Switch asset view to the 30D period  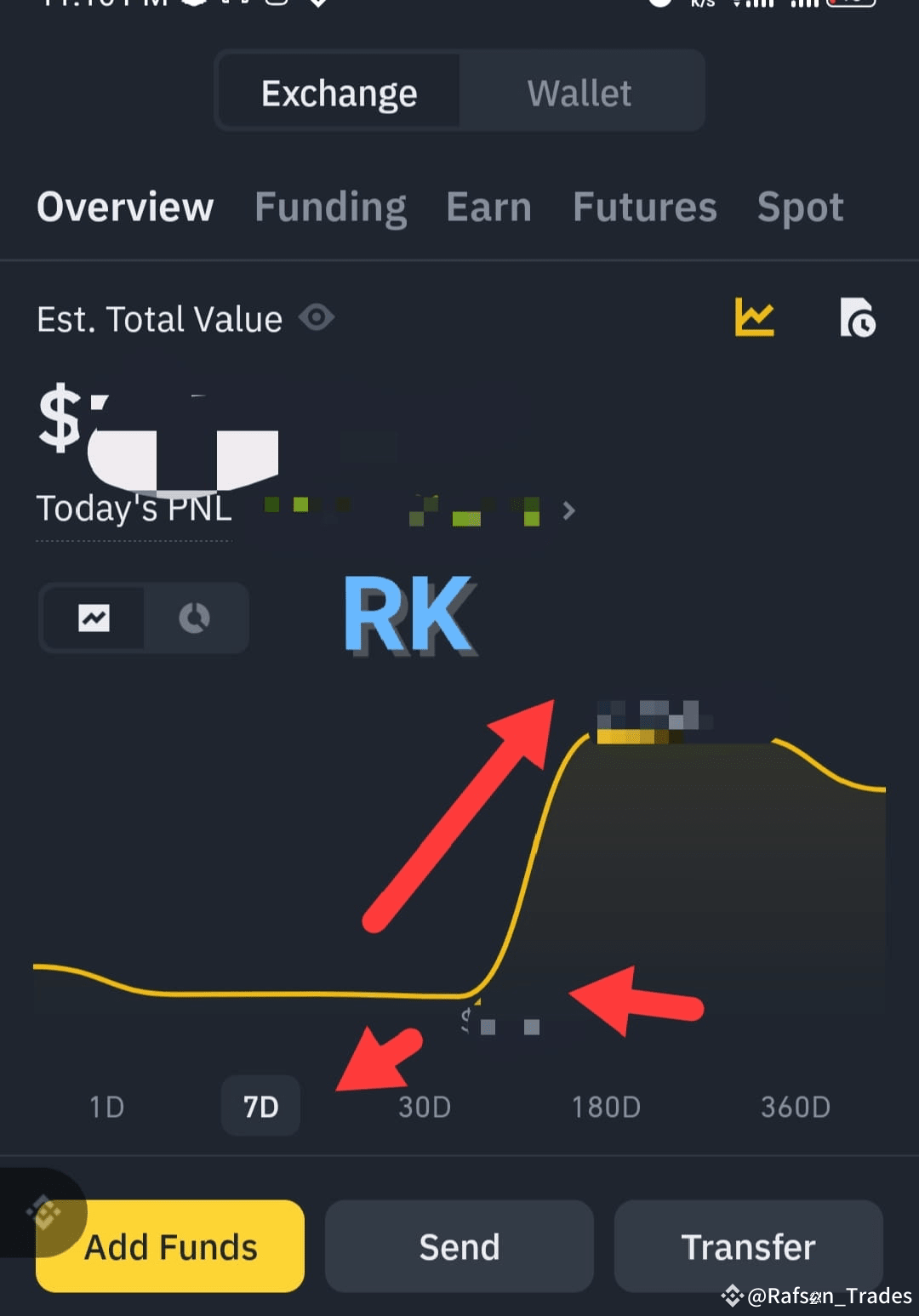point(424,1106)
